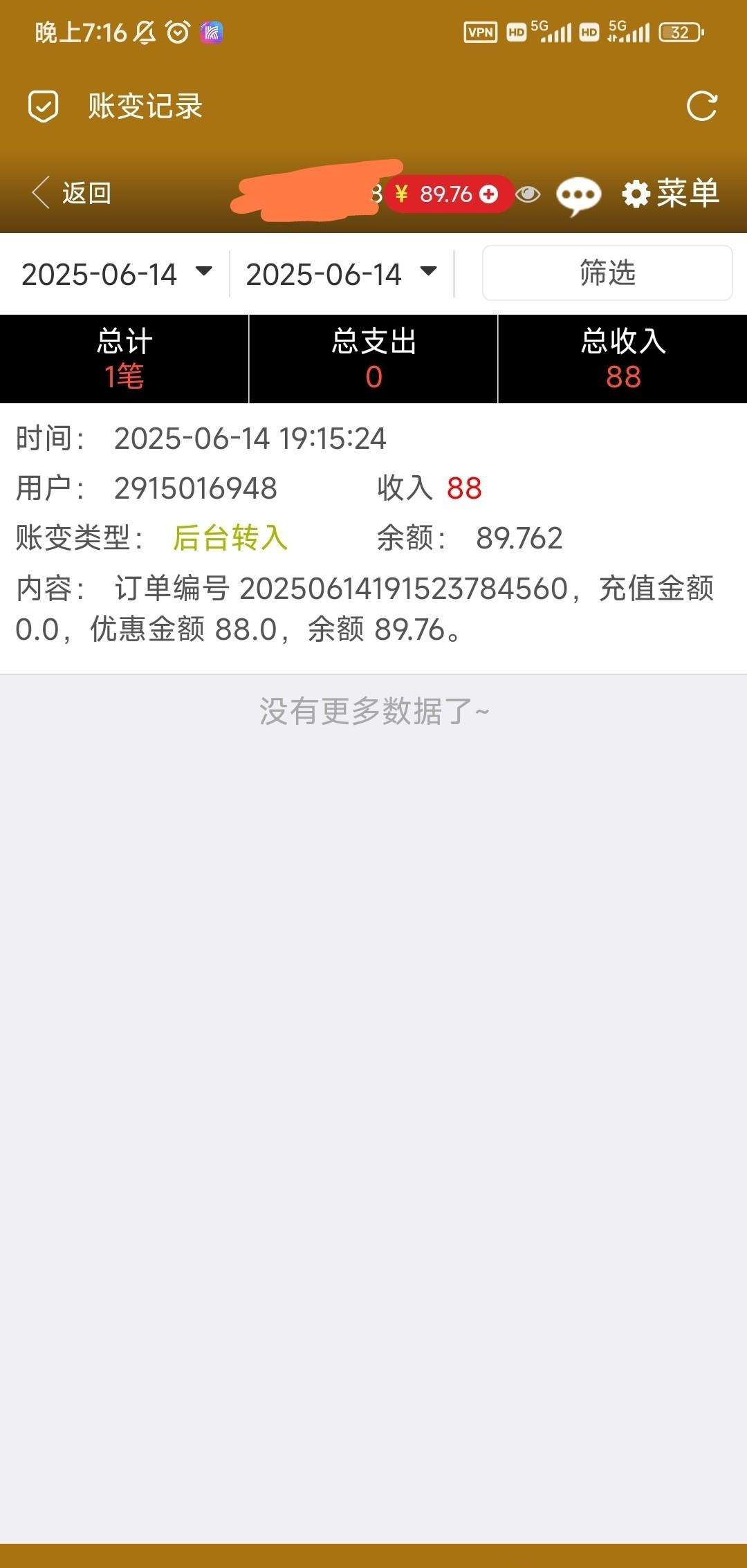This screenshot has height=1568, width=747.
Task: Go back via 返回
Action: (72, 193)
